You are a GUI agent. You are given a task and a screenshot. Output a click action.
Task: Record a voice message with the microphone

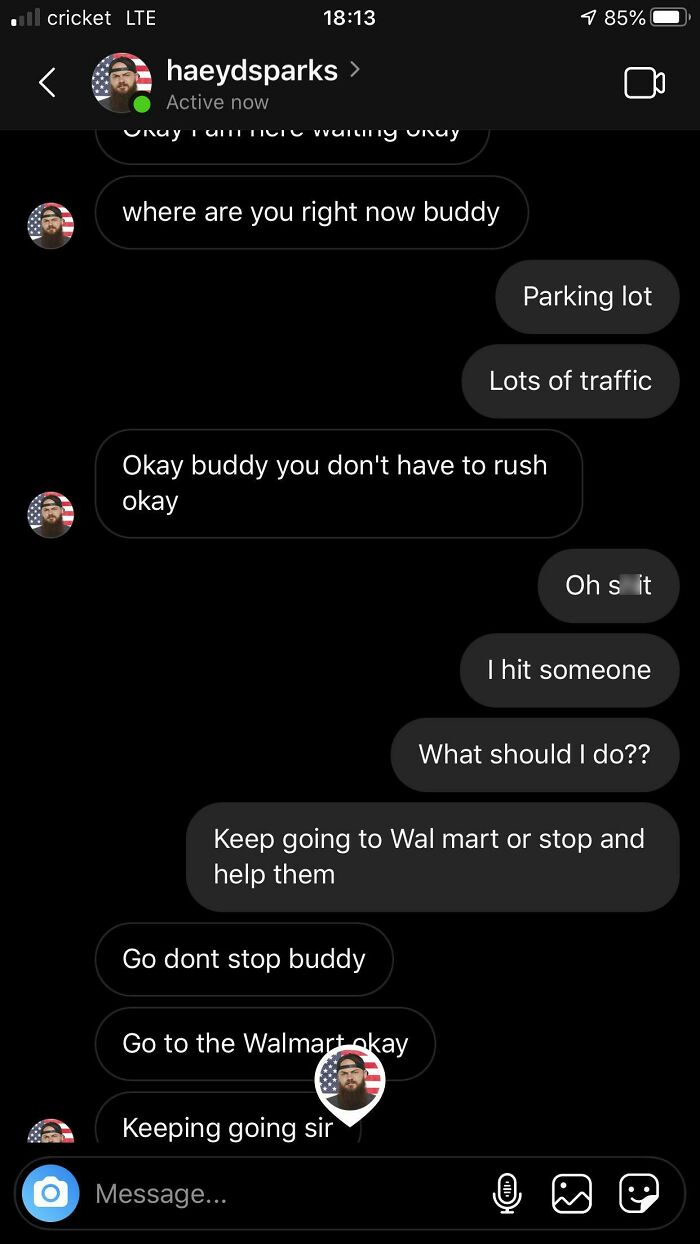[508, 1193]
